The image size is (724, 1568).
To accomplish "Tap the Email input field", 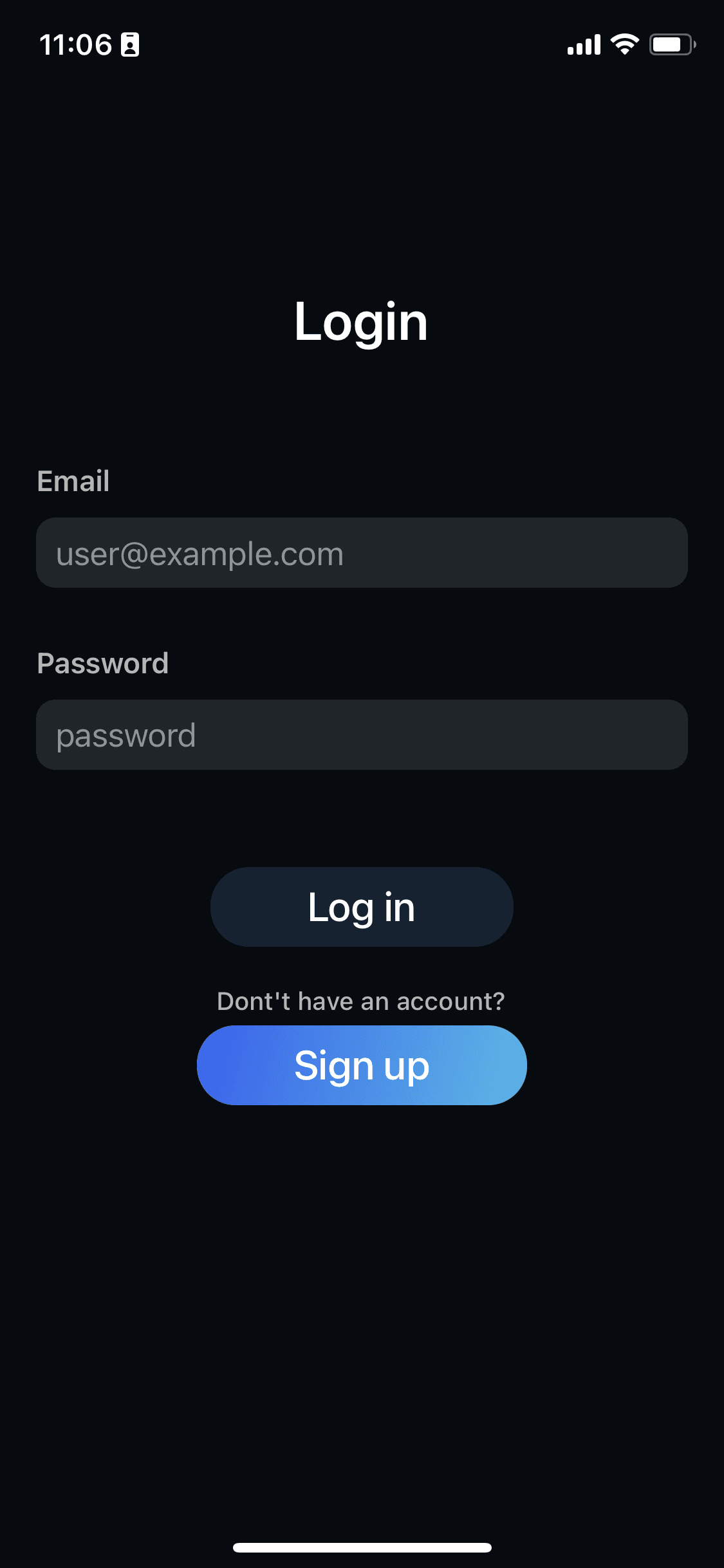I will [362, 553].
